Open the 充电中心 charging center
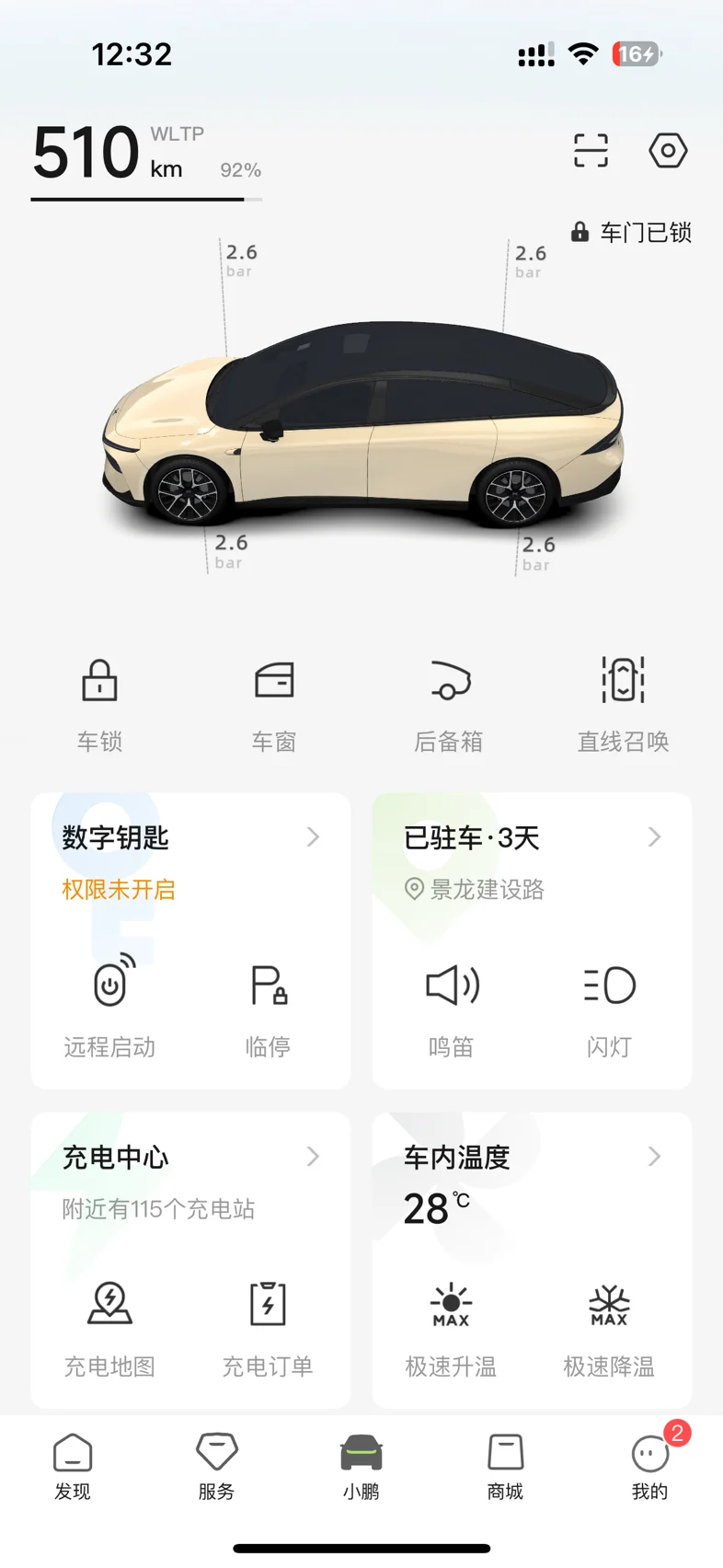723x1568 pixels. [190, 1157]
